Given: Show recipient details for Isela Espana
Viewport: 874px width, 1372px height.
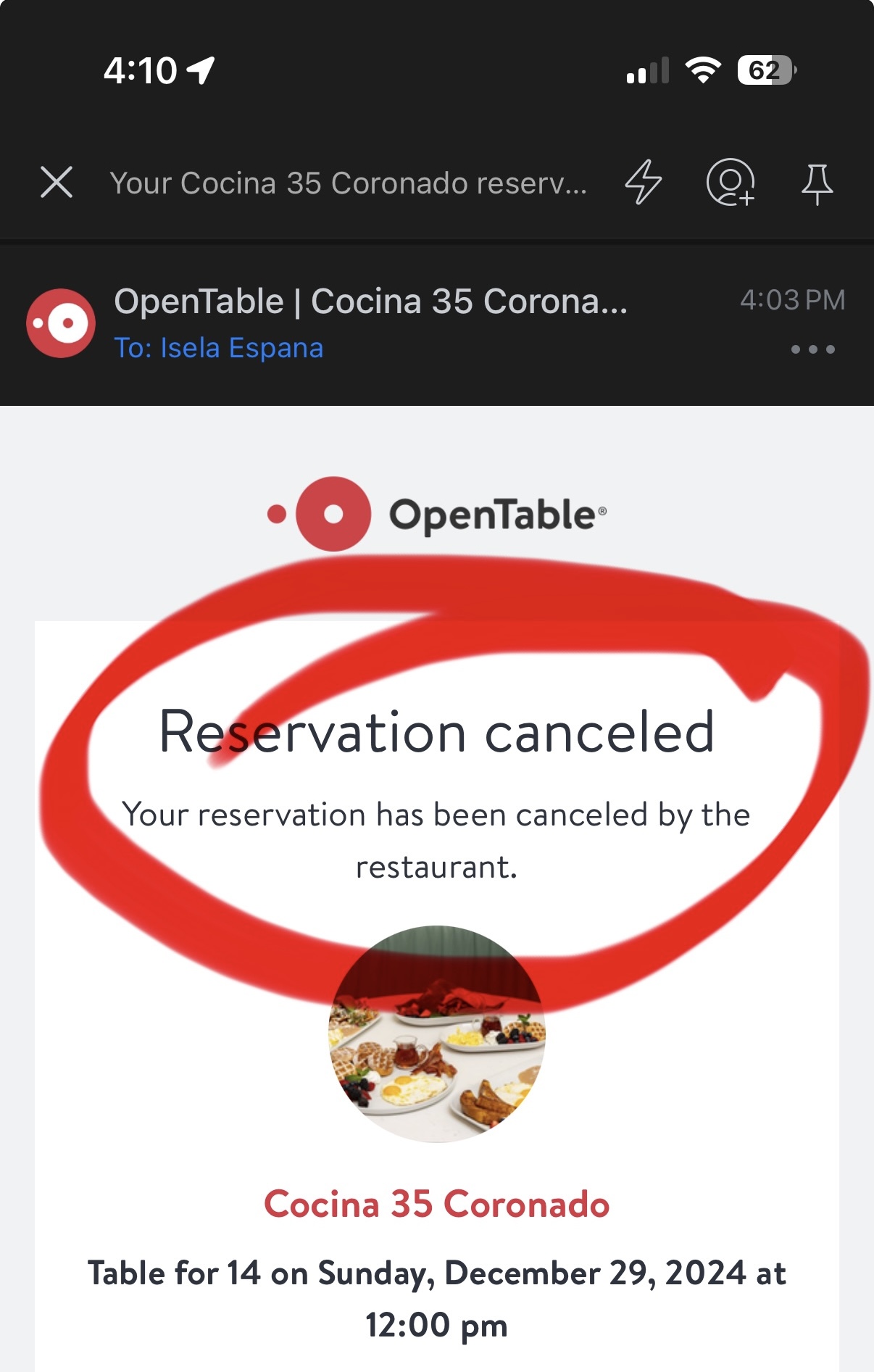Looking at the screenshot, I should tap(219, 348).
